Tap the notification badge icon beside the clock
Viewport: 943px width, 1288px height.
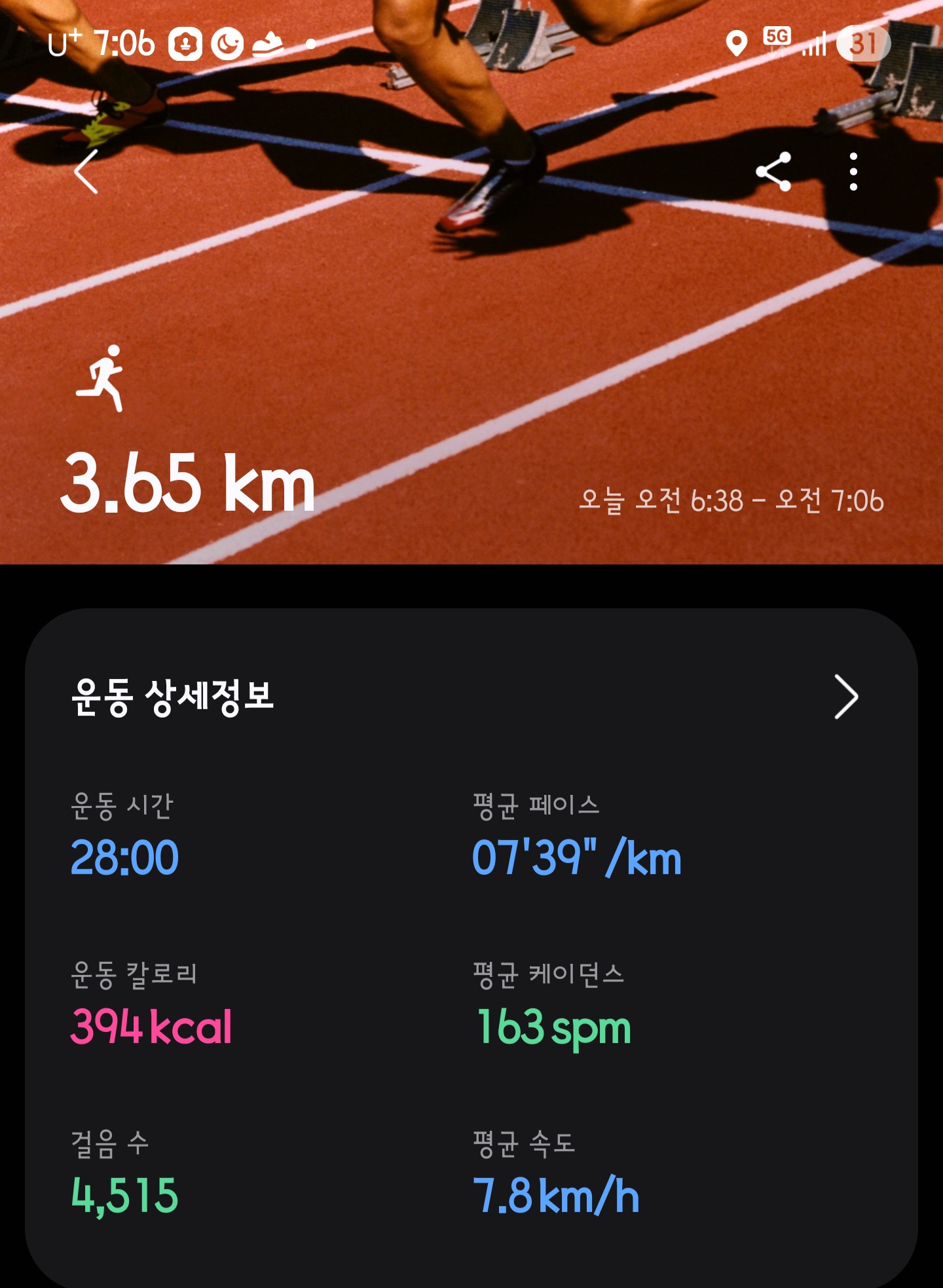click(185, 43)
